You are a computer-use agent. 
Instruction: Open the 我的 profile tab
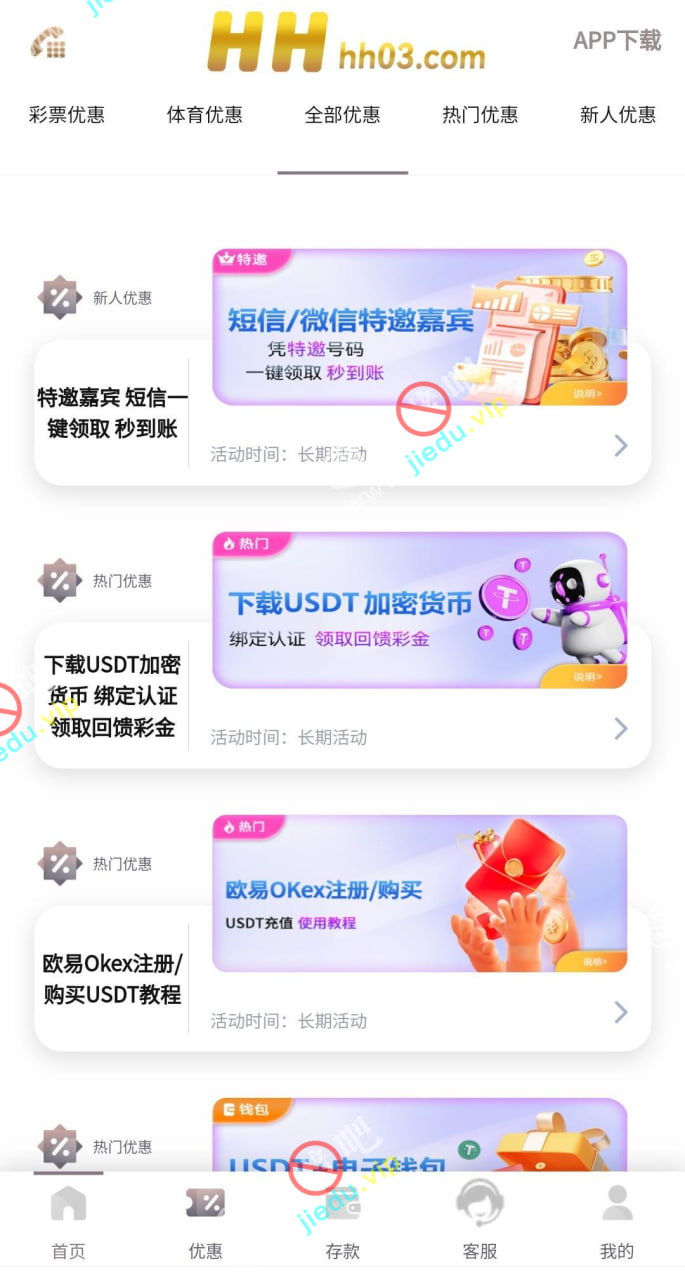click(617, 1221)
